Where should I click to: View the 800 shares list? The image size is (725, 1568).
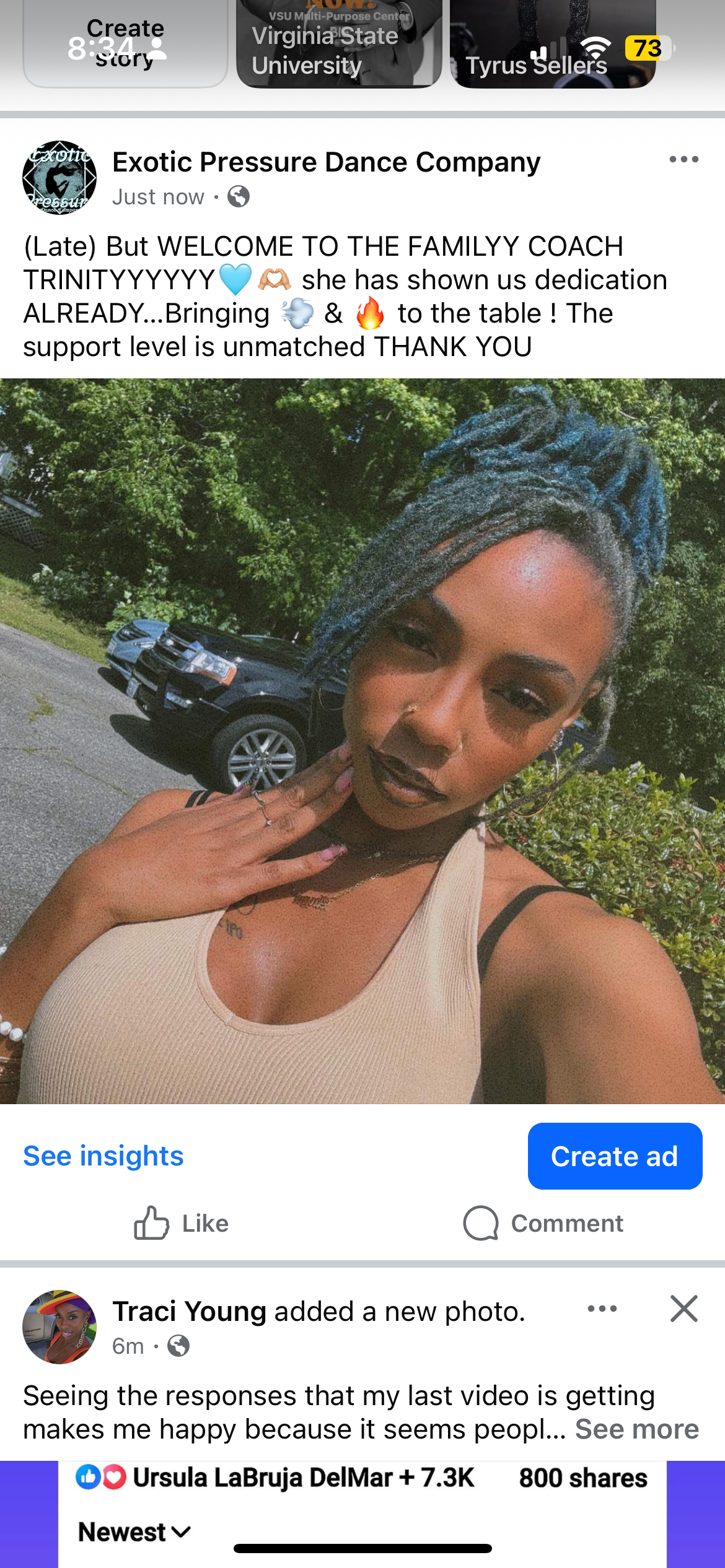click(x=582, y=1478)
